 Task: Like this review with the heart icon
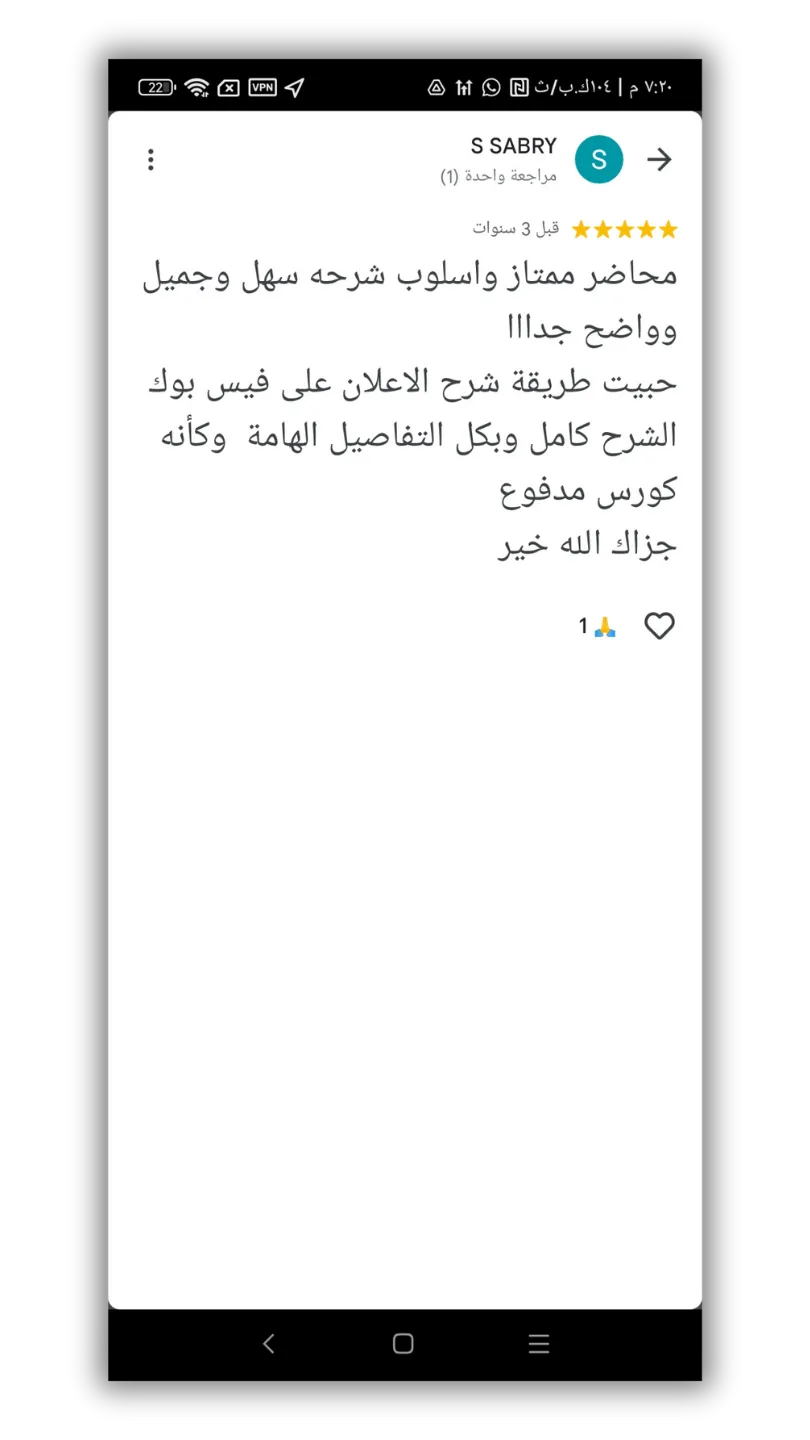[x=659, y=626]
